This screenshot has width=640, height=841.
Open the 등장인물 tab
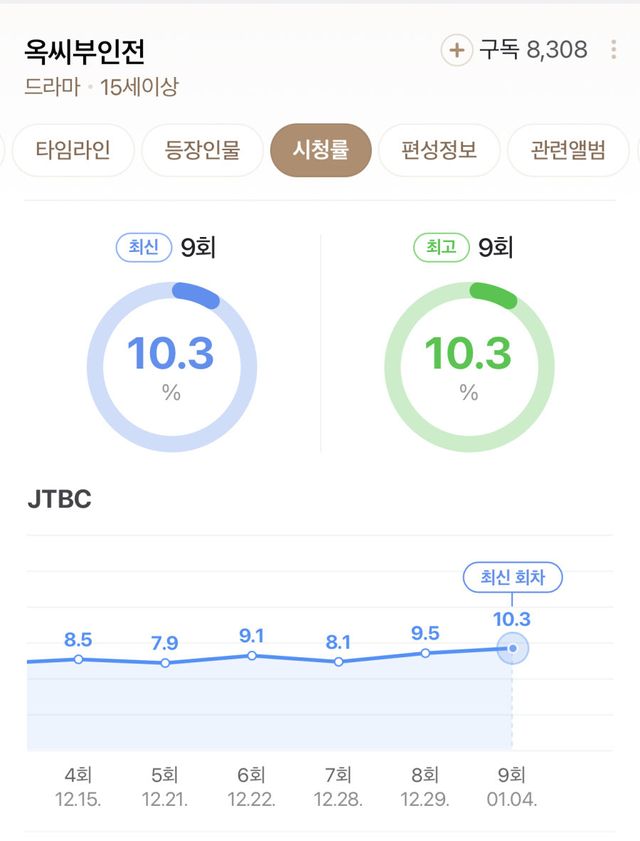(x=203, y=151)
